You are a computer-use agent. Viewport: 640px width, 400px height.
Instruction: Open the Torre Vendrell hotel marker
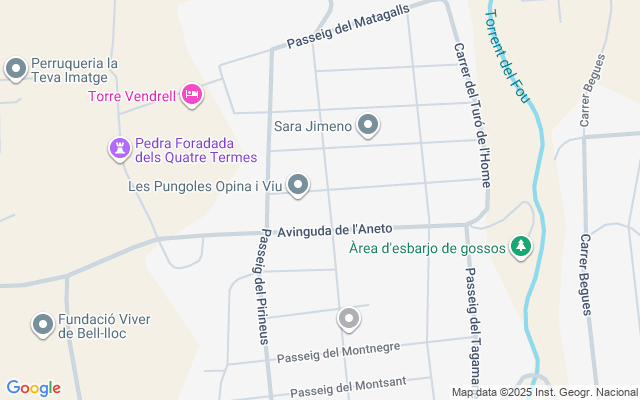pyautogui.click(x=192, y=96)
